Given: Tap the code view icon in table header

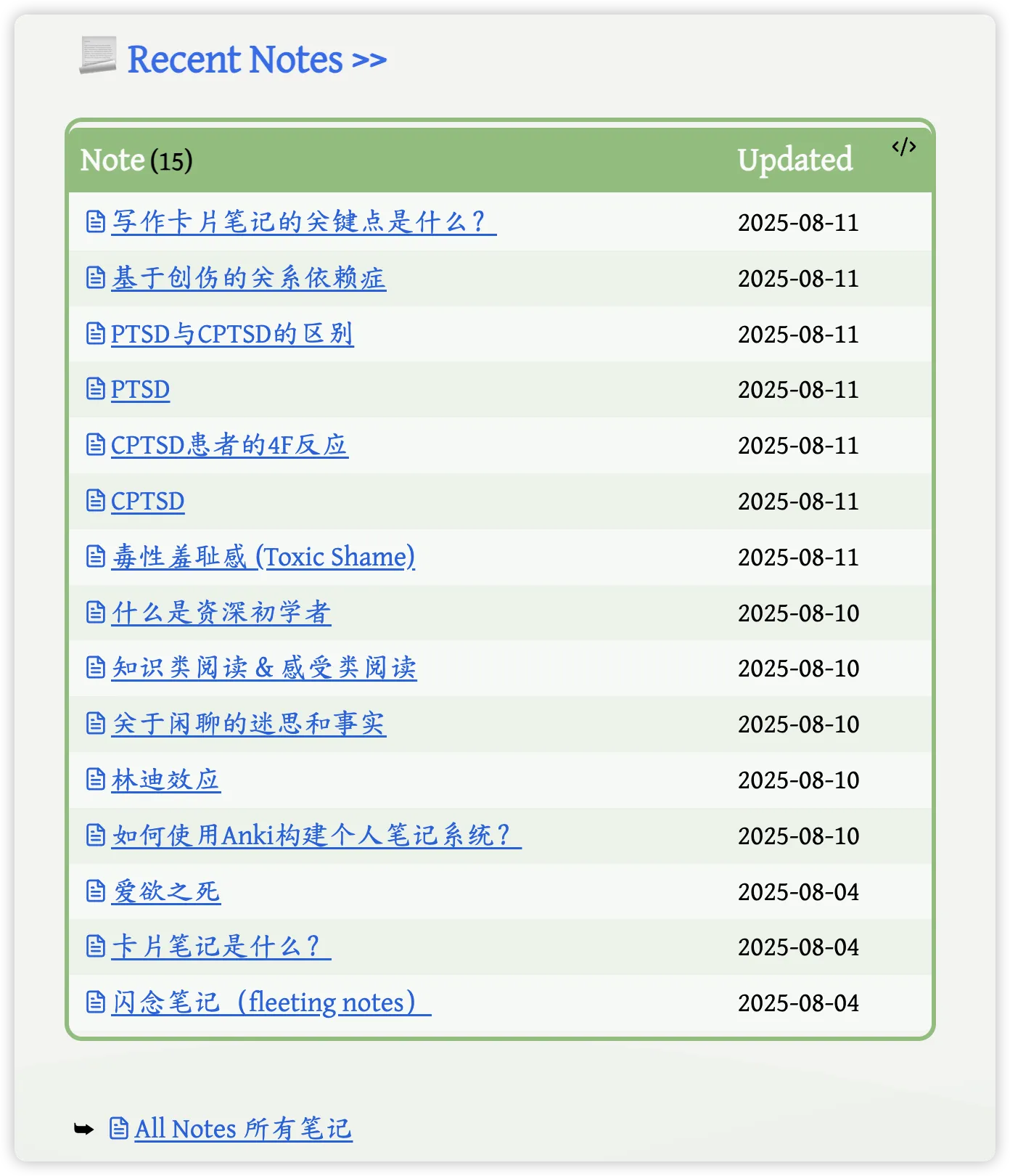Looking at the screenshot, I should (x=903, y=147).
